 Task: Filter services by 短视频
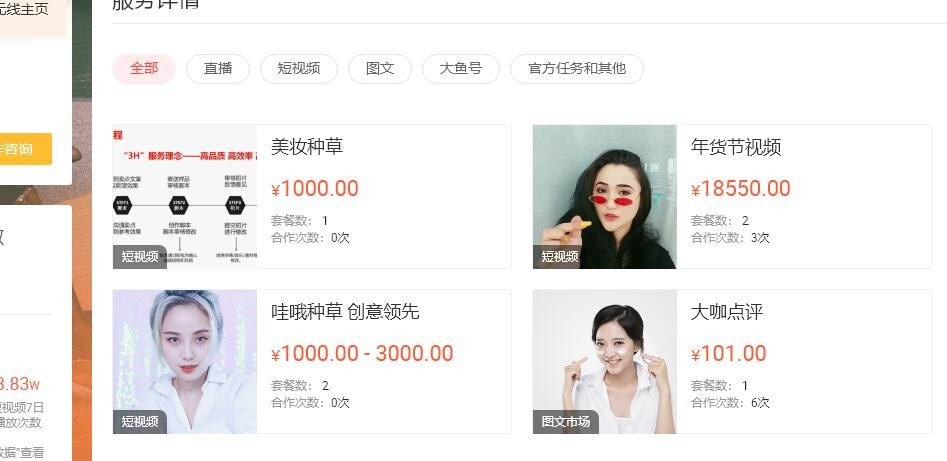pyautogui.click(x=299, y=69)
